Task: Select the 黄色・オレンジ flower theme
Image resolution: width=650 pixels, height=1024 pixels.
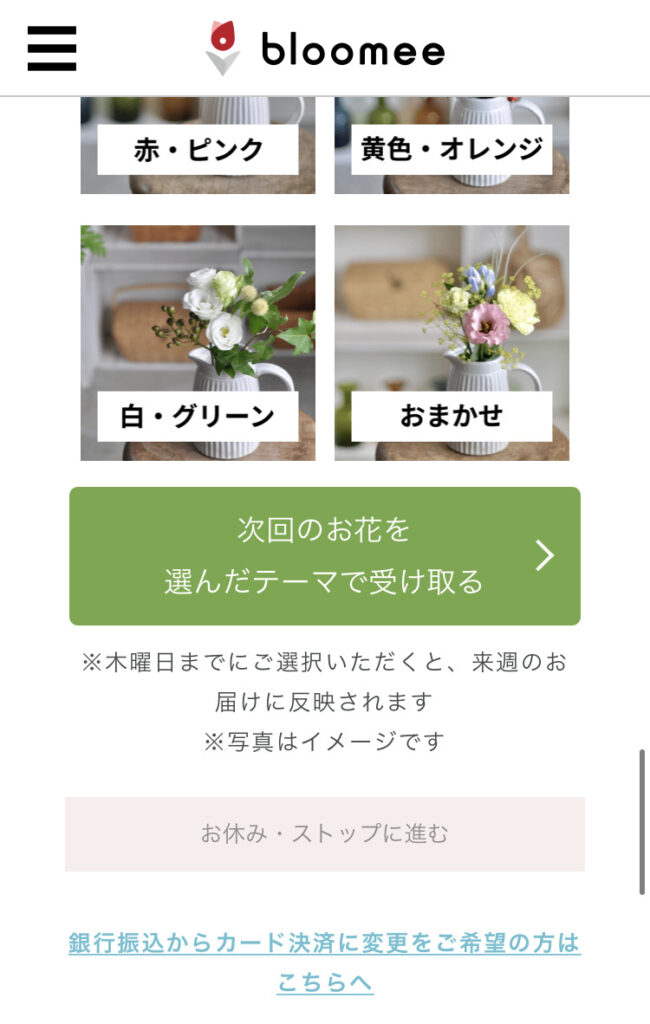Action: (x=451, y=146)
